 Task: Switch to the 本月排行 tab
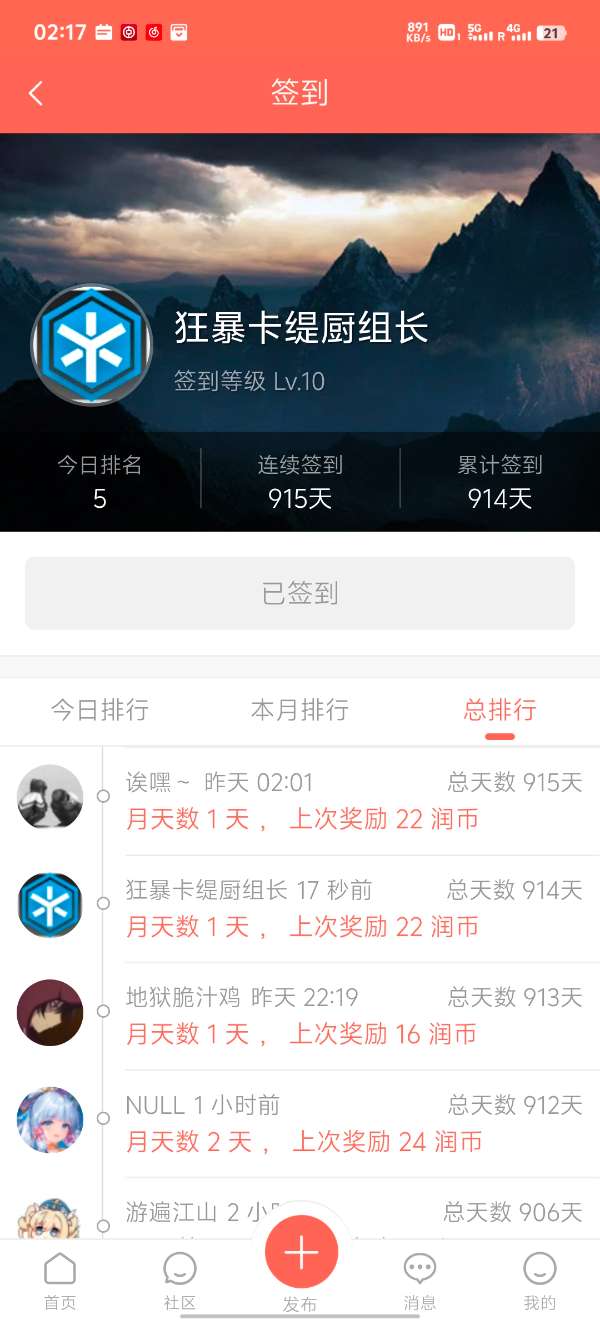click(x=300, y=710)
